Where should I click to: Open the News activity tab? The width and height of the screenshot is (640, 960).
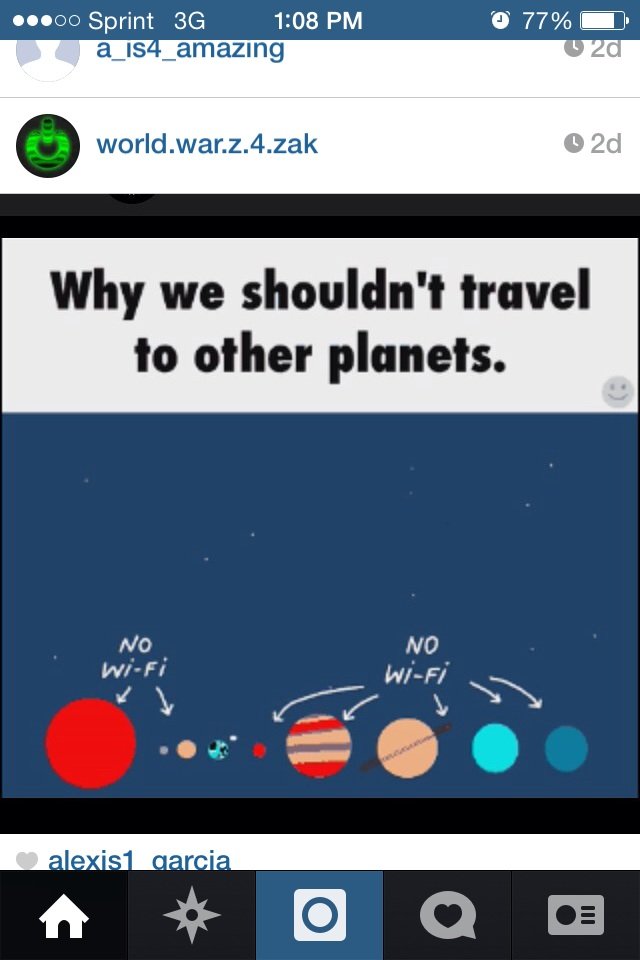[448, 915]
